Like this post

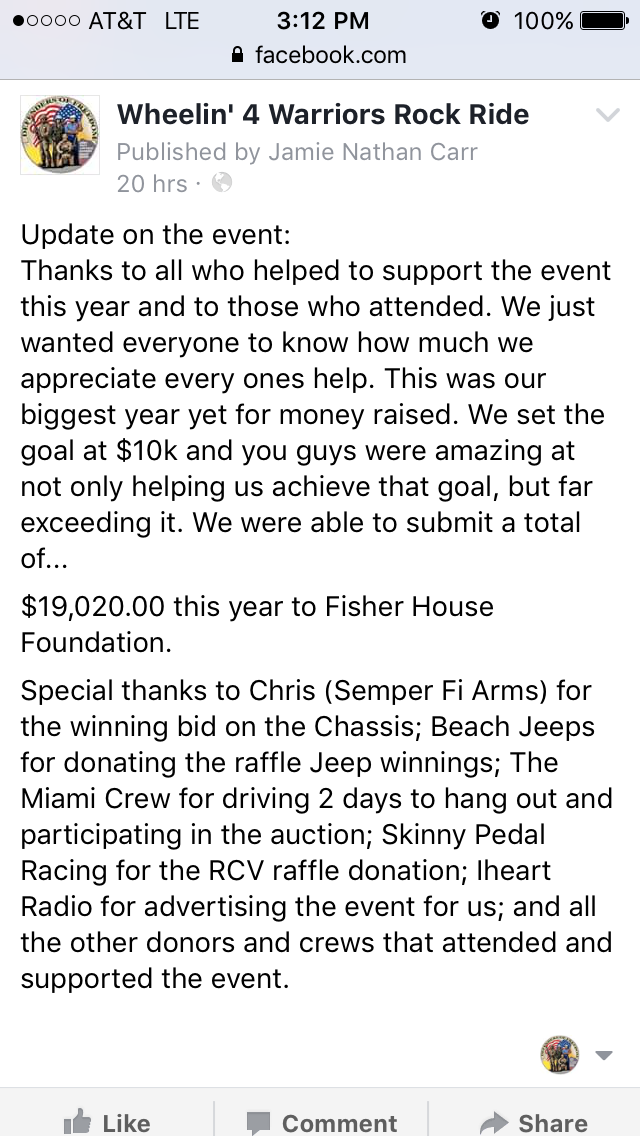(106, 1122)
